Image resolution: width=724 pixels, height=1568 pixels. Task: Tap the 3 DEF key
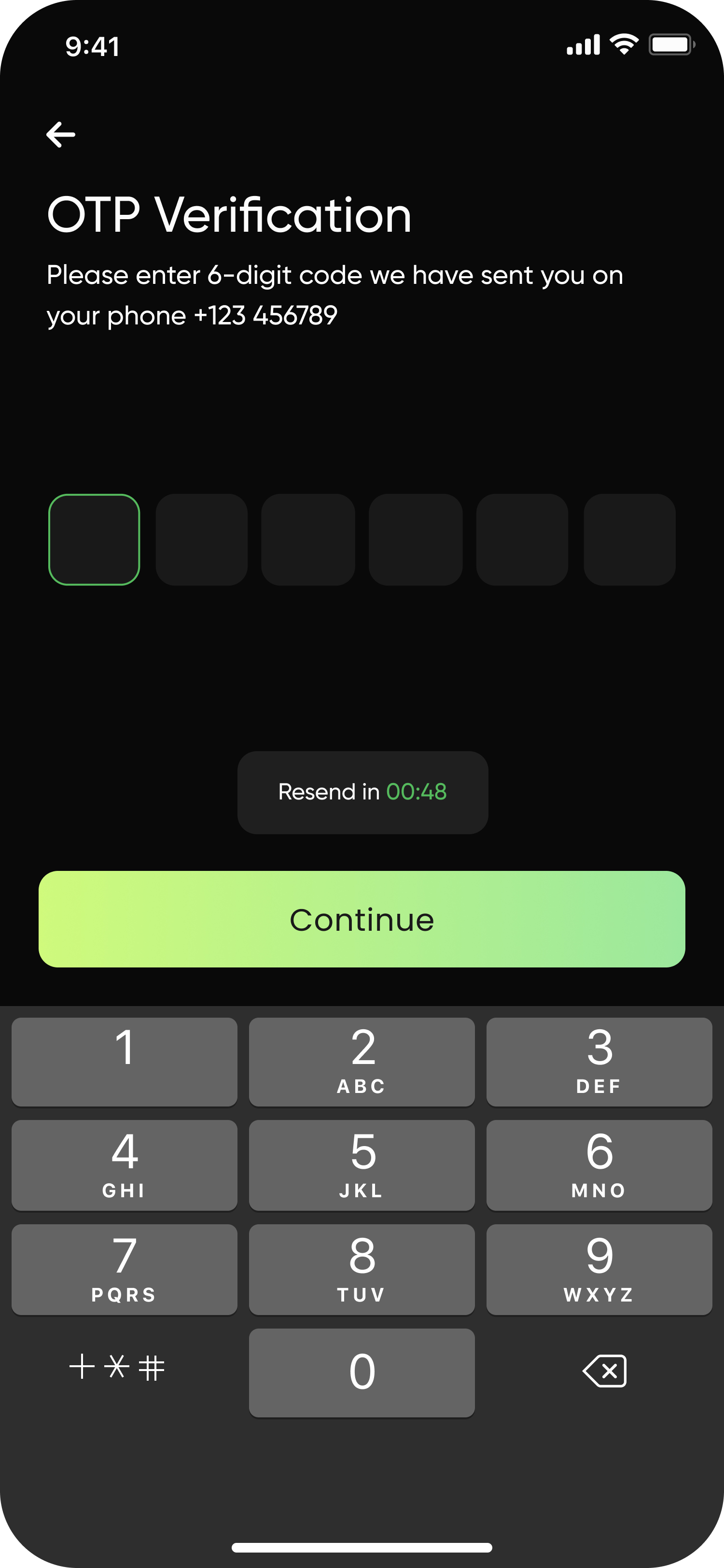tap(599, 1062)
